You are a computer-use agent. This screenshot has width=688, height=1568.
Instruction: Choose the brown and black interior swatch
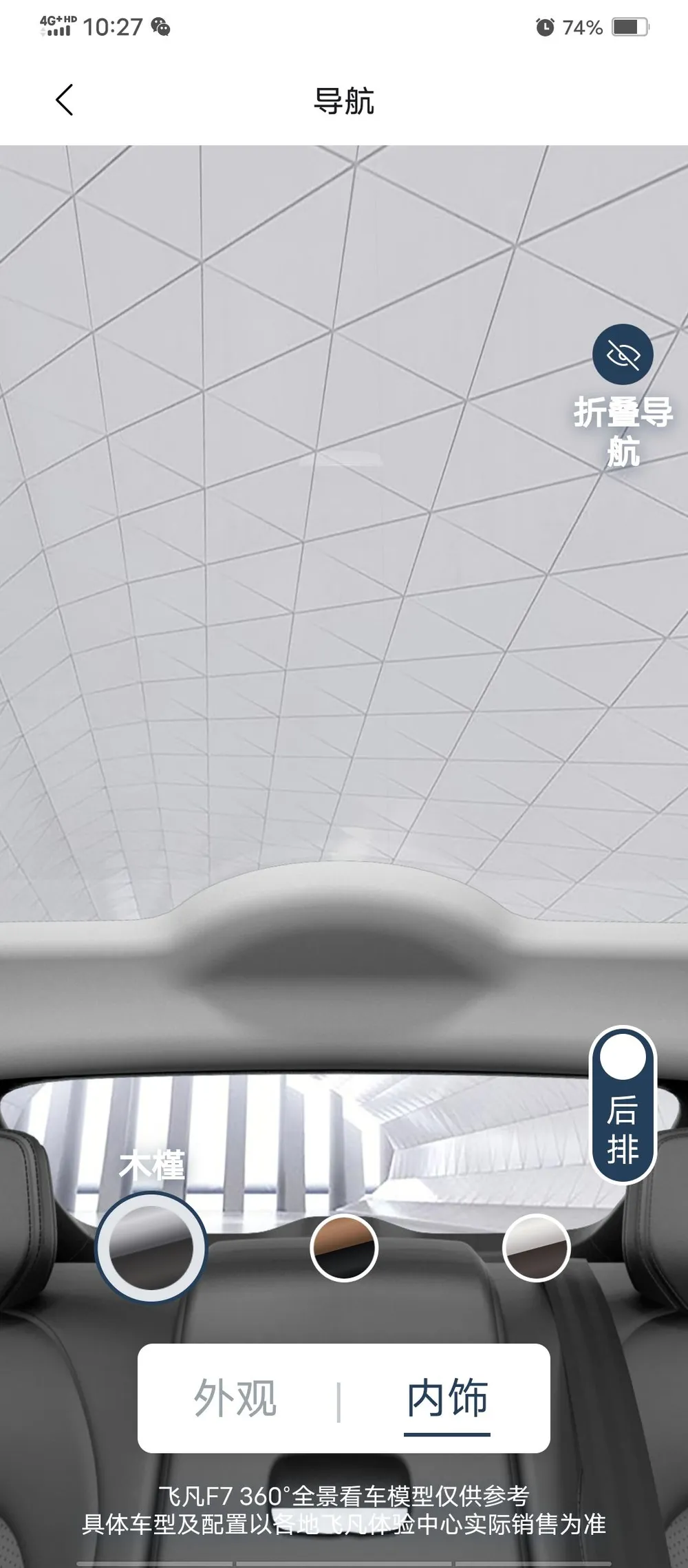click(x=344, y=1248)
